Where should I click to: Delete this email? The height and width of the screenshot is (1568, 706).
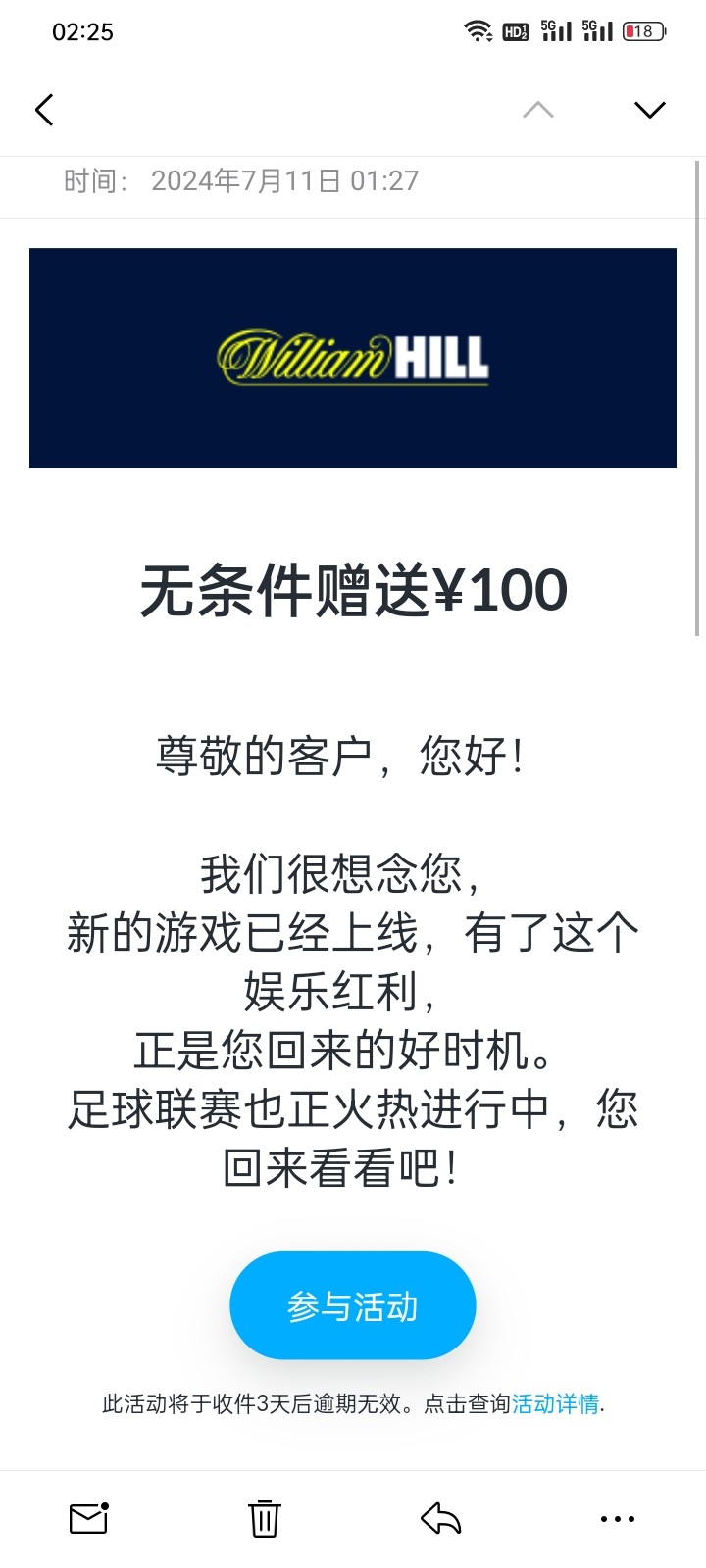(264, 1518)
